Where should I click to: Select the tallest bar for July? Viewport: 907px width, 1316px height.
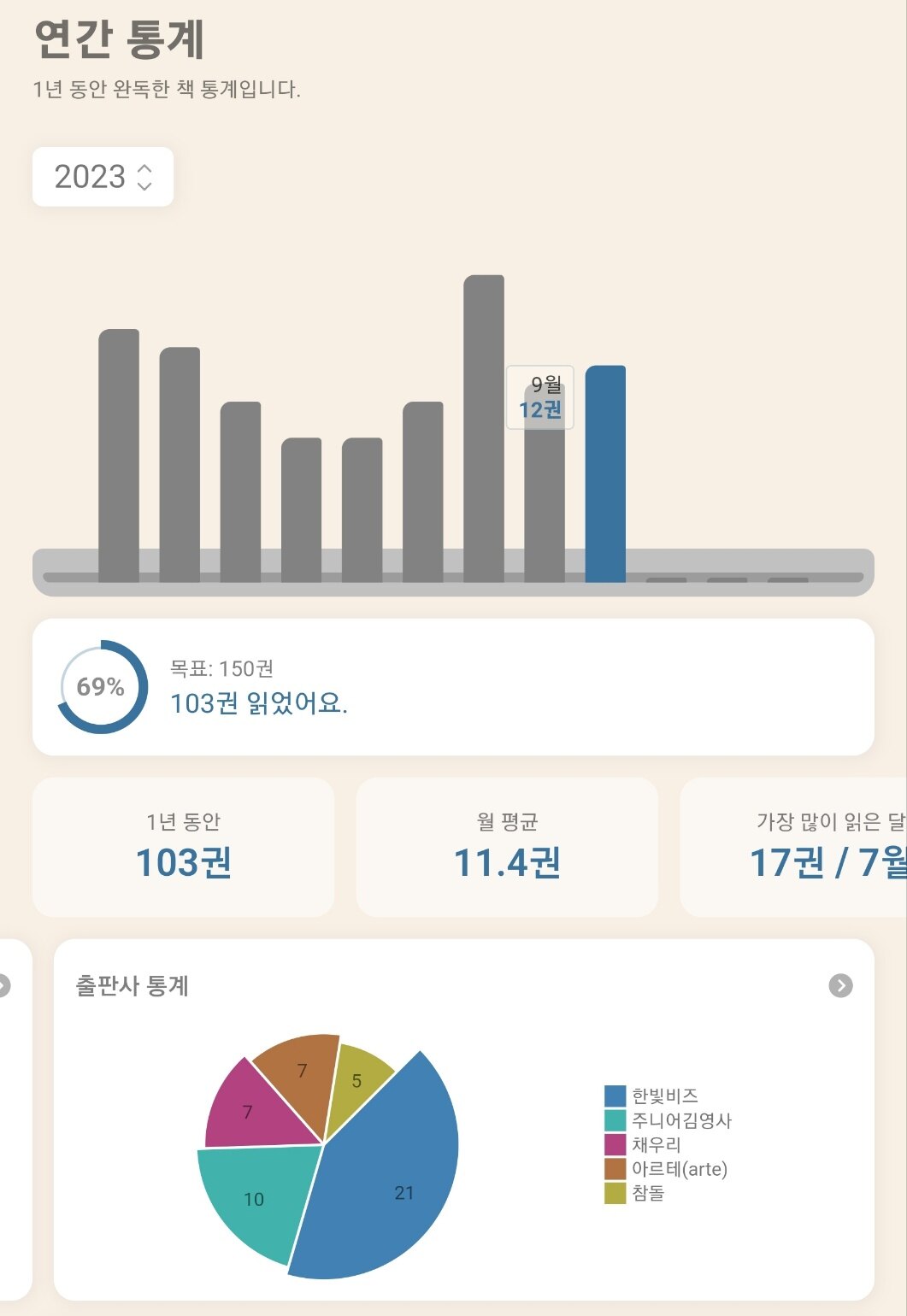point(484,427)
